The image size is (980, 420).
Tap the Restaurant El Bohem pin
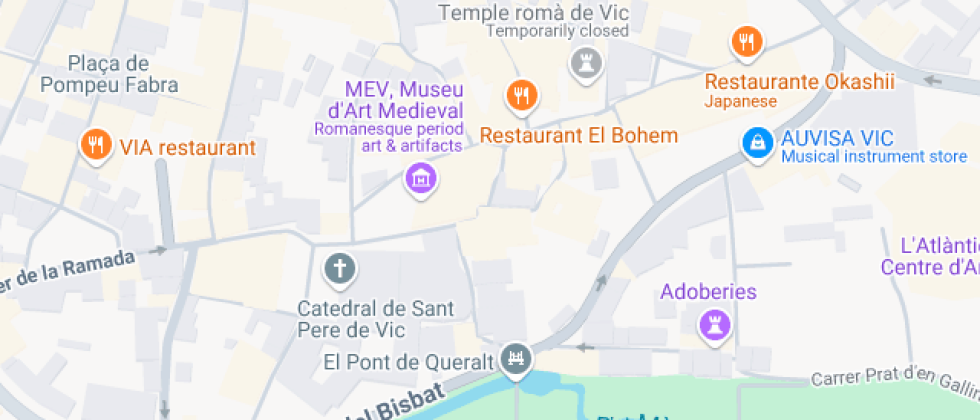tap(521, 96)
